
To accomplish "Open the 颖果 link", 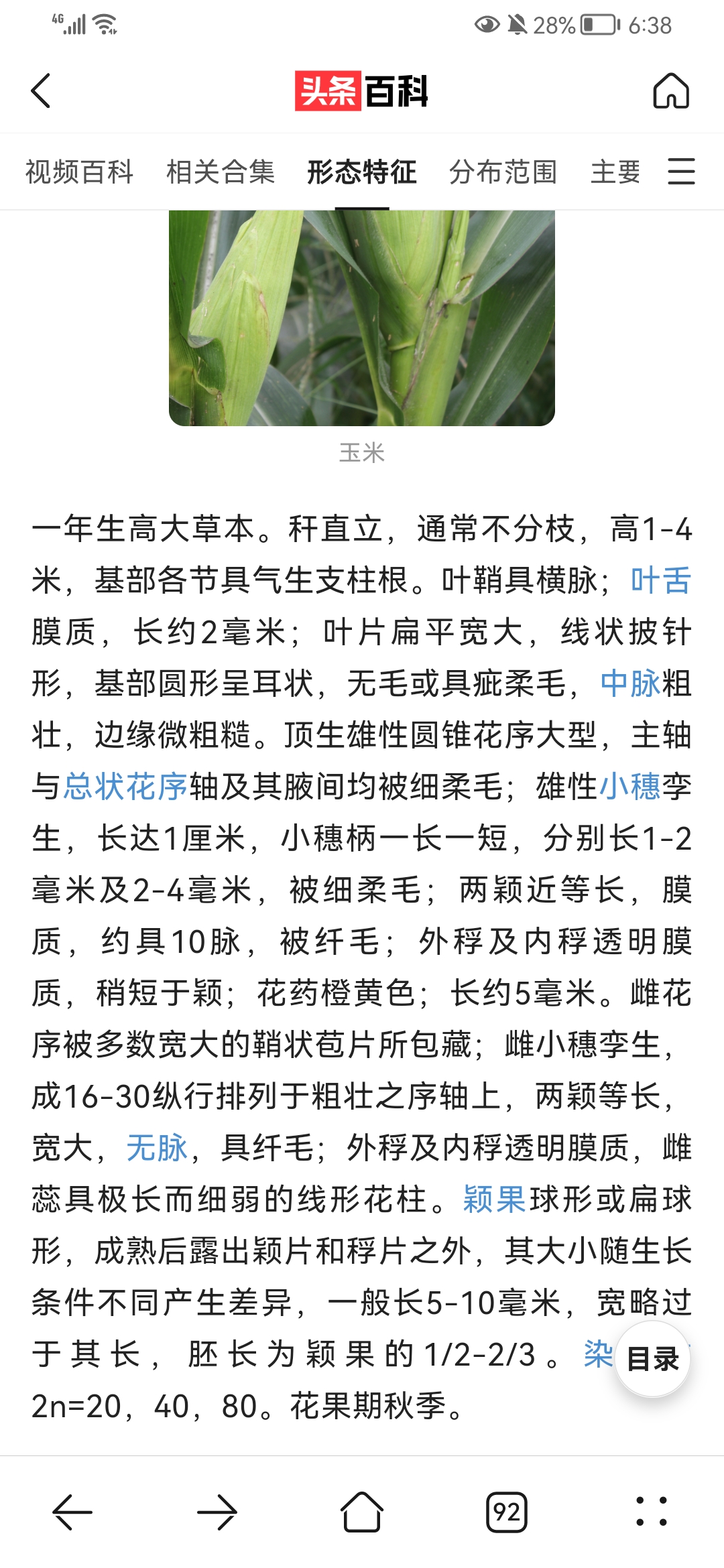I will pos(495,1199).
